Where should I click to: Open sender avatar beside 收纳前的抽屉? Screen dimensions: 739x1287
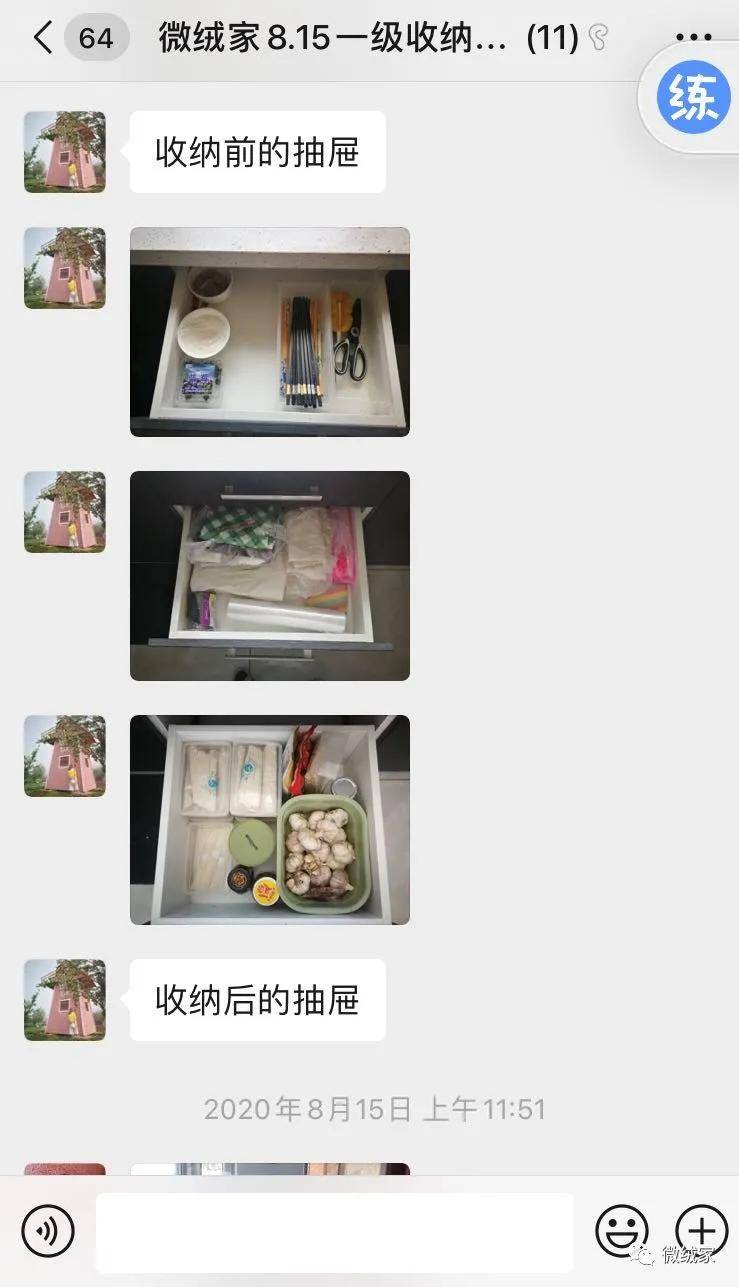pyautogui.click(x=65, y=152)
